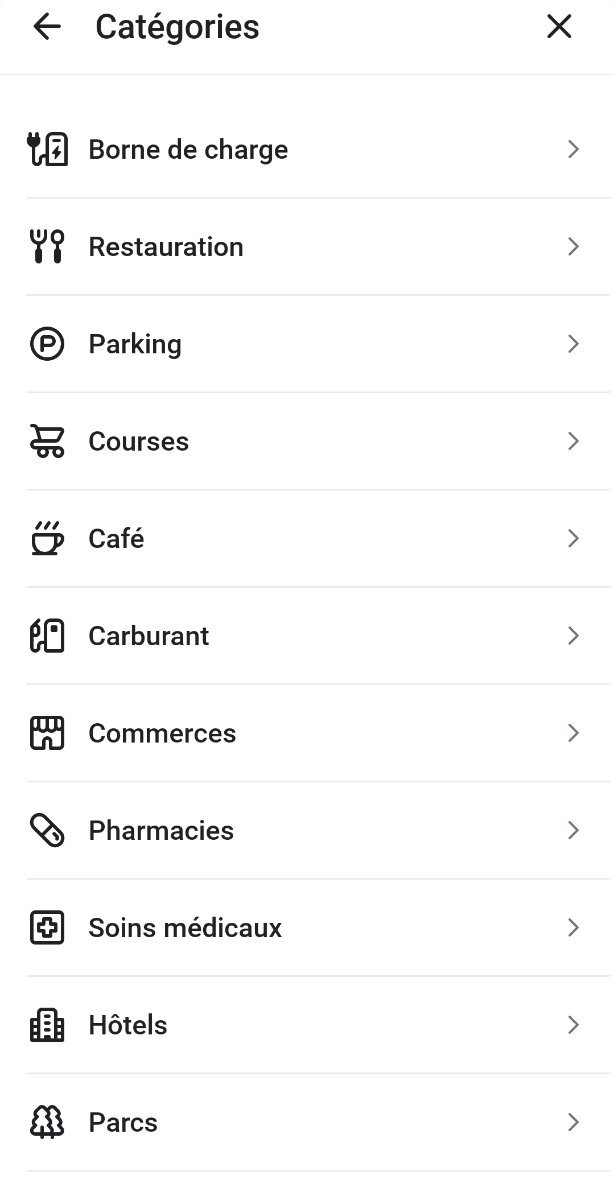Close the Catégories screen
This screenshot has height=1200, width=614.
[559, 27]
